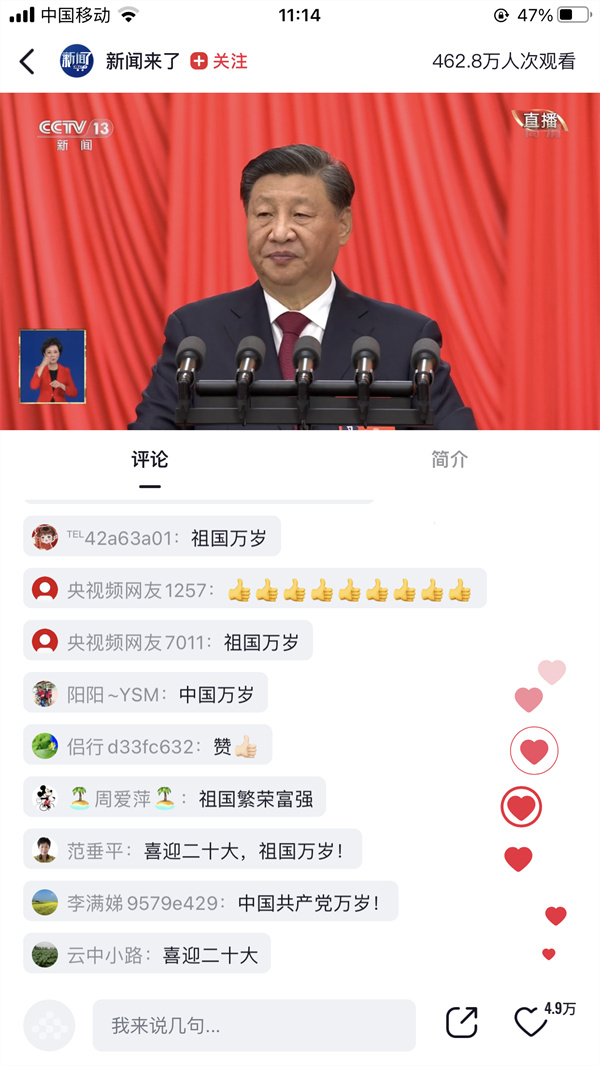Like the live stream with heart icon
600x1066 pixels.
(530, 1022)
